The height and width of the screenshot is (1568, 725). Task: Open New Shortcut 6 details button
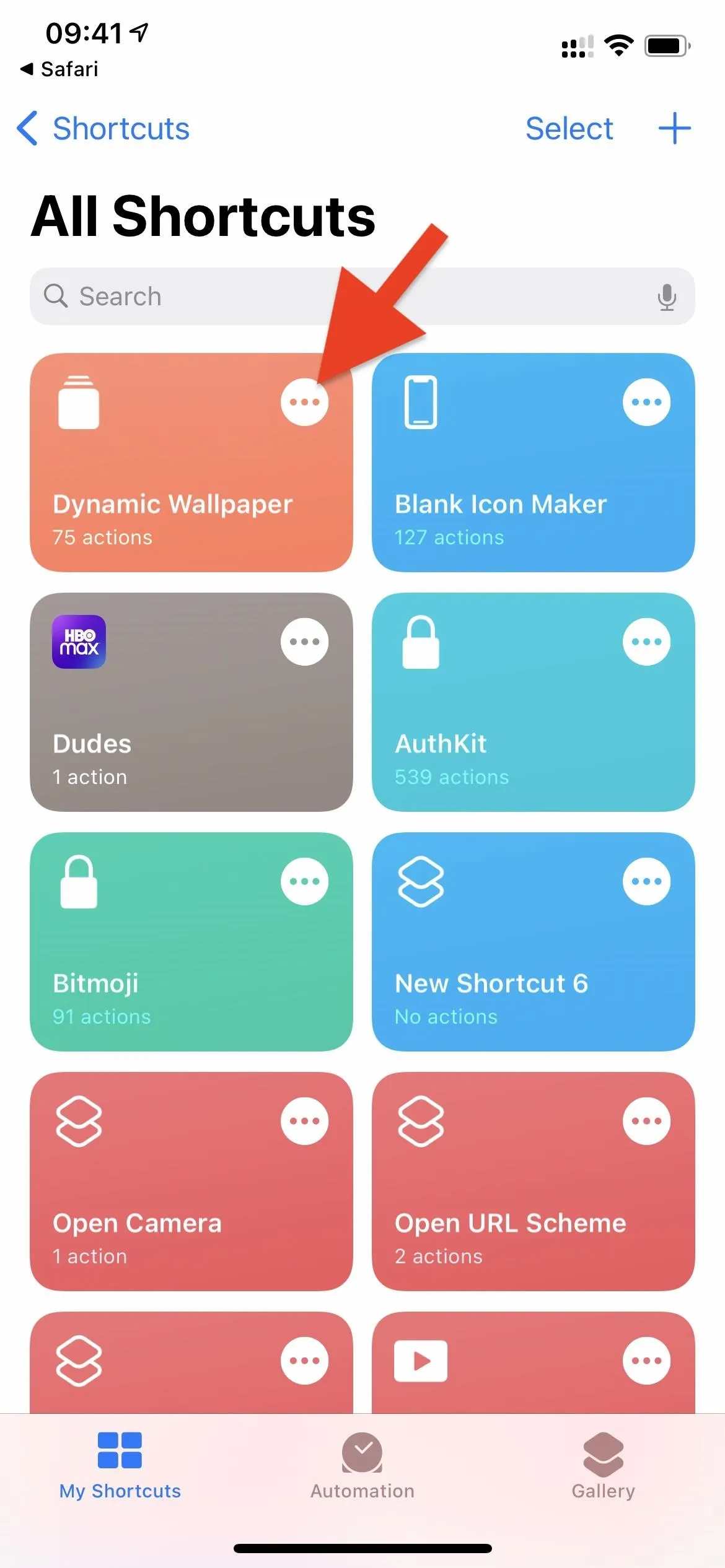(x=646, y=881)
